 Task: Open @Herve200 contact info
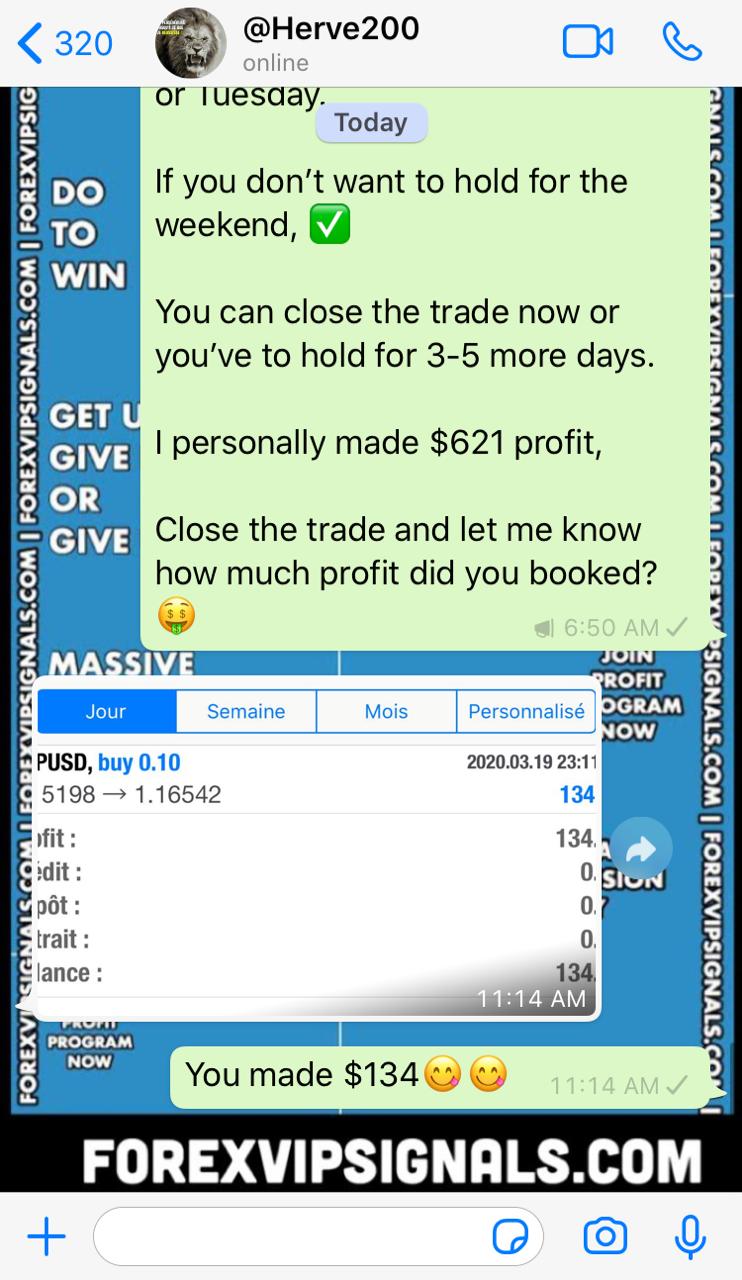pos(330,43)
